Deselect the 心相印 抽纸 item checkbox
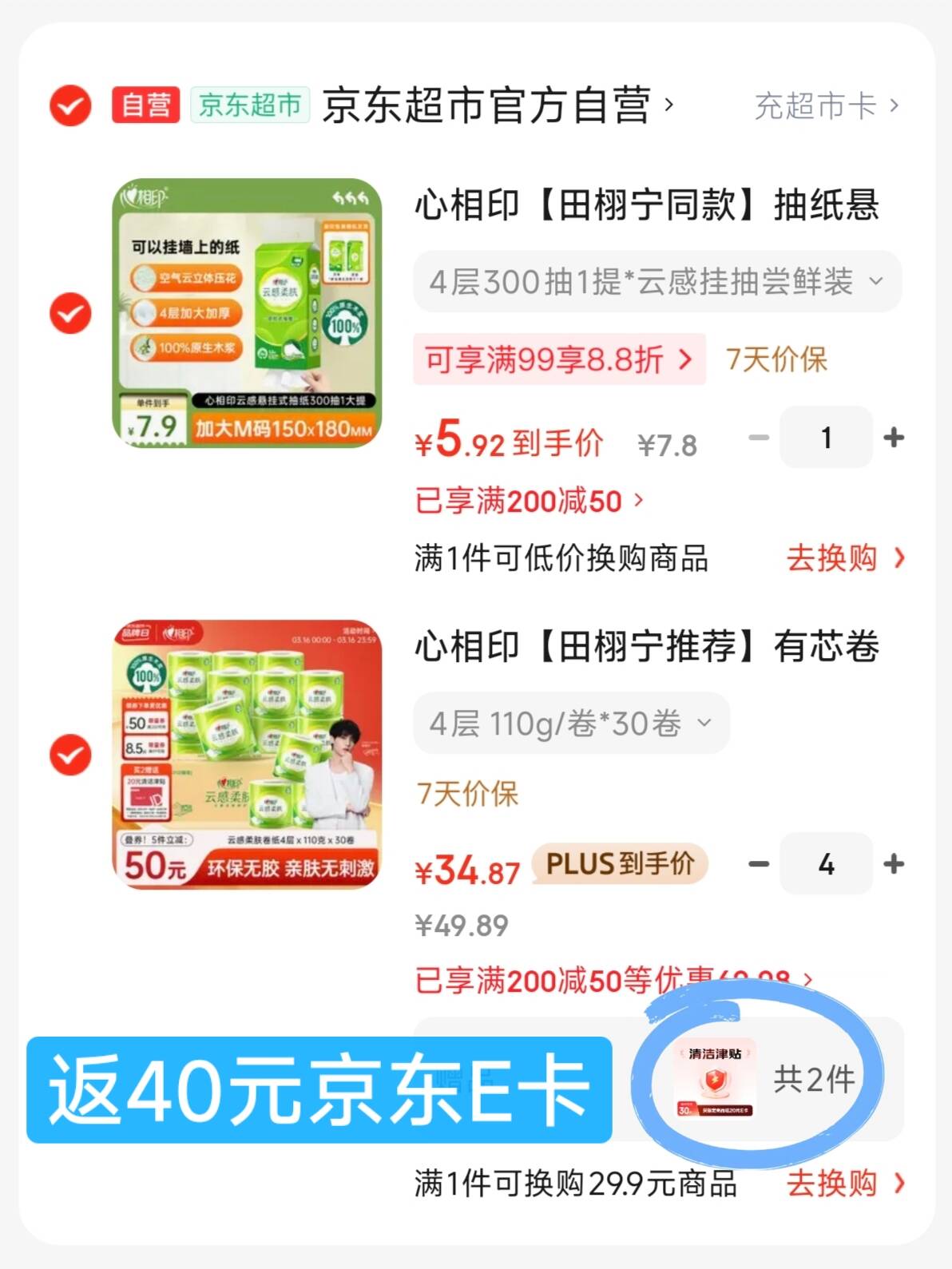This screenshot has width=952, height=1269. [x=70, y=313]
